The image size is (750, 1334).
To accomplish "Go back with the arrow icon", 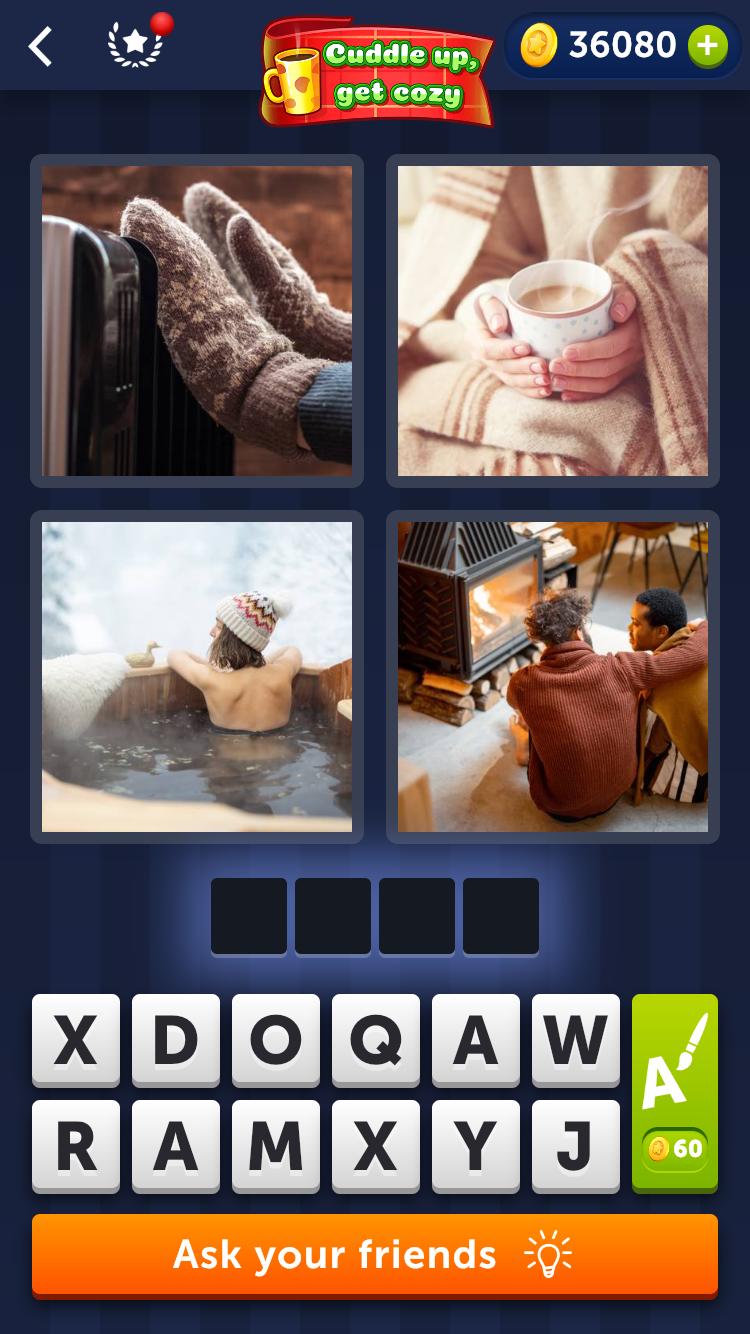I will pyautogui.click(x=40, y=46).
